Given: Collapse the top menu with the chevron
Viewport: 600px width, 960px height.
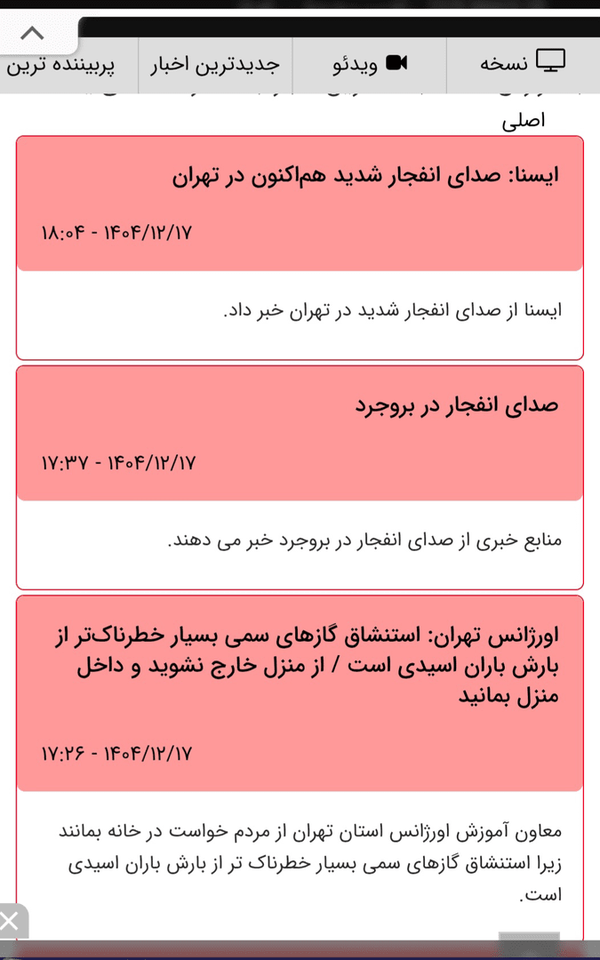Looking at the screenshot, I should [x=32, y=33].
